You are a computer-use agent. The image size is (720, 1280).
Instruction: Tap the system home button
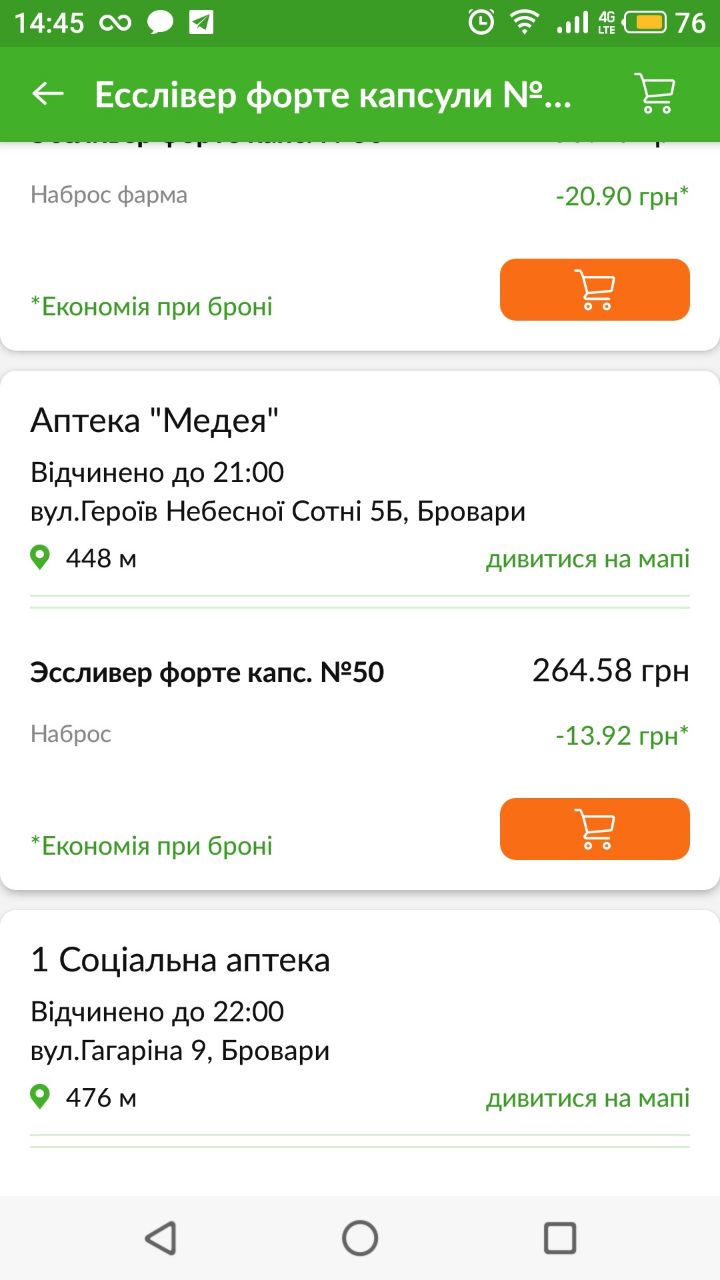(x=360, y=1238)
